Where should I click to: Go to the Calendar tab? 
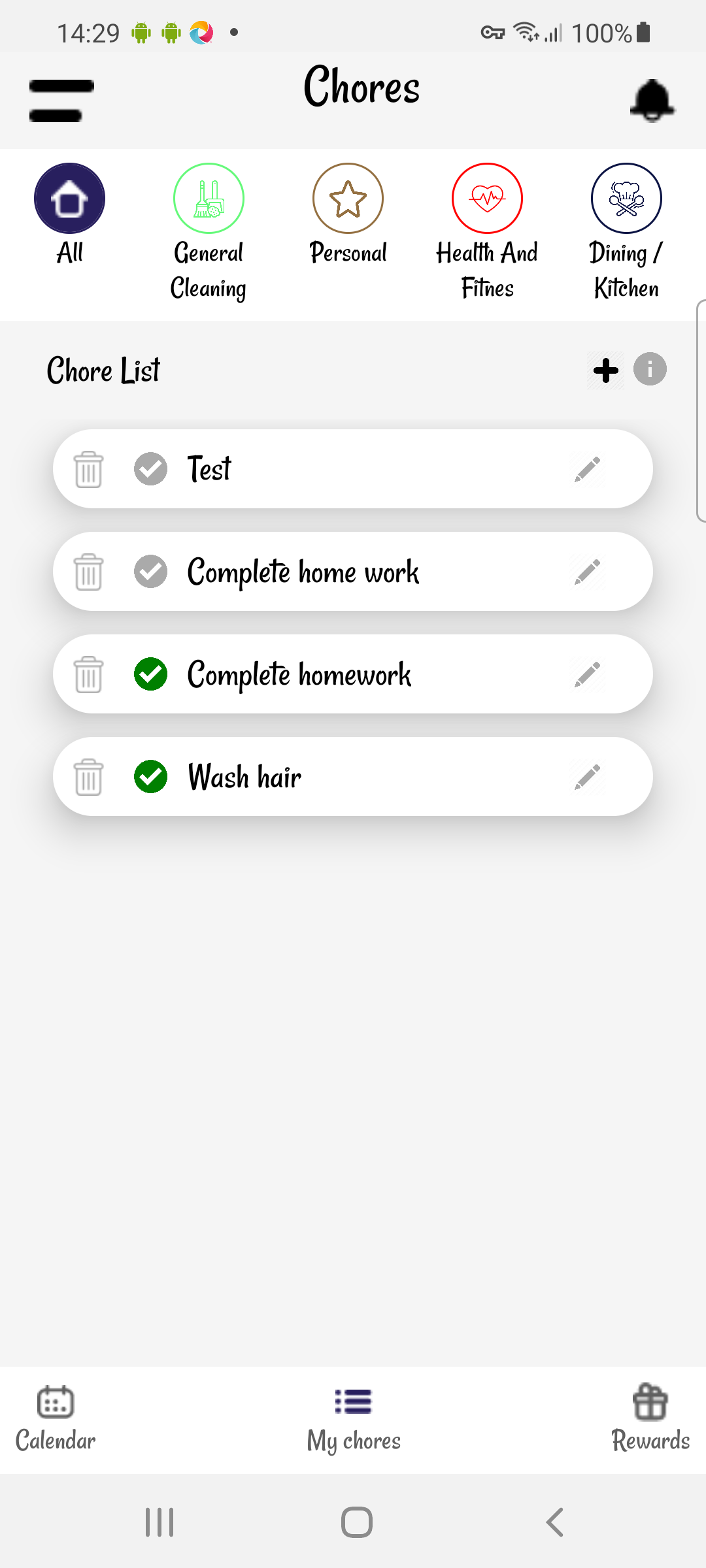coord(56,1419)
